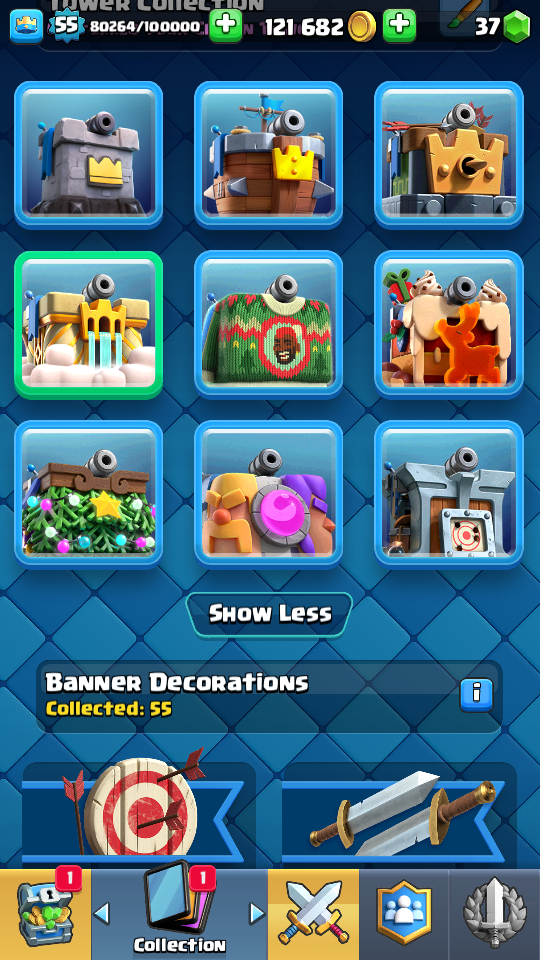Switch to the Battle crossed swords tab
540x960 pixels.
click(313, 914)
